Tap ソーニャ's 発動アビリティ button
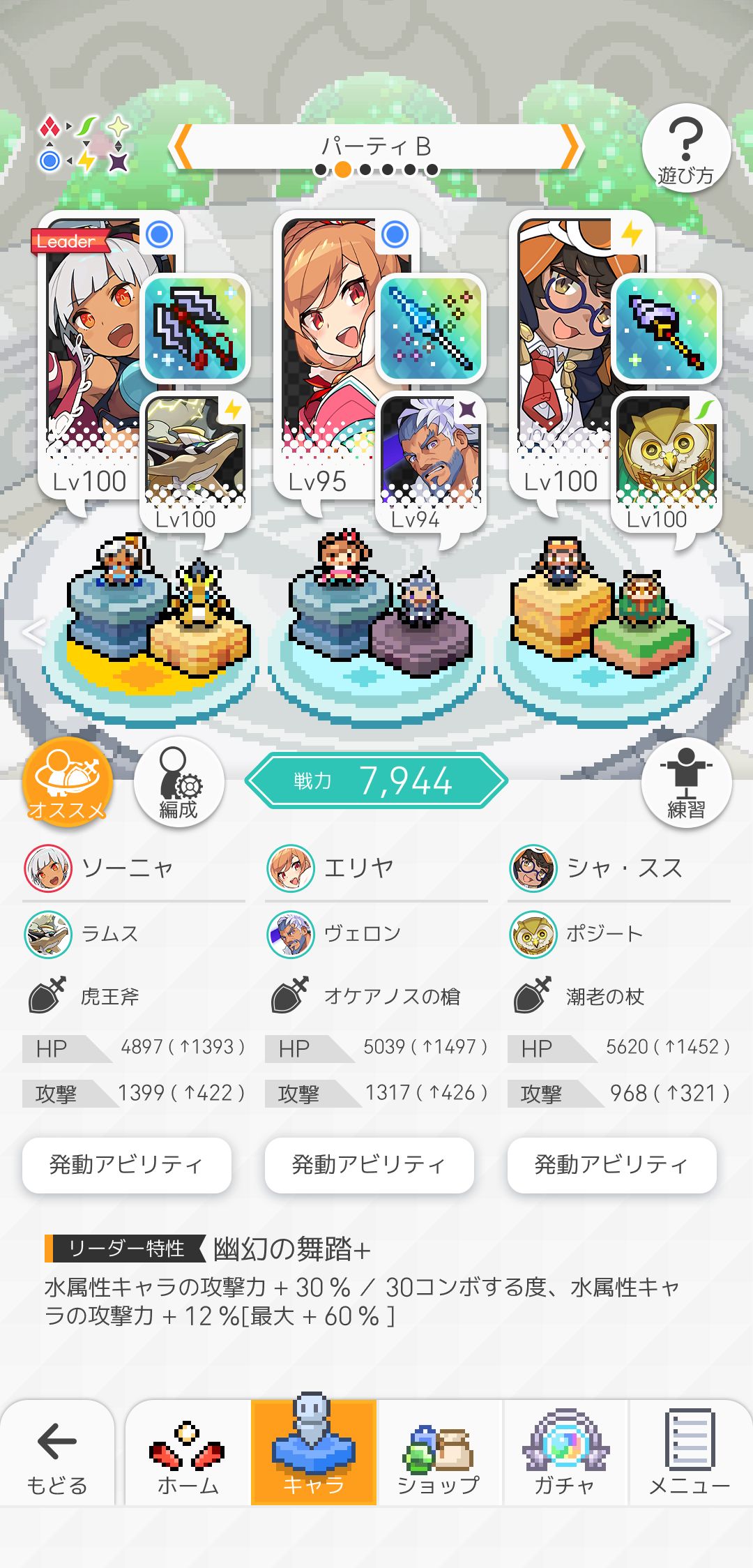753x1568 pixels. 128,1163
